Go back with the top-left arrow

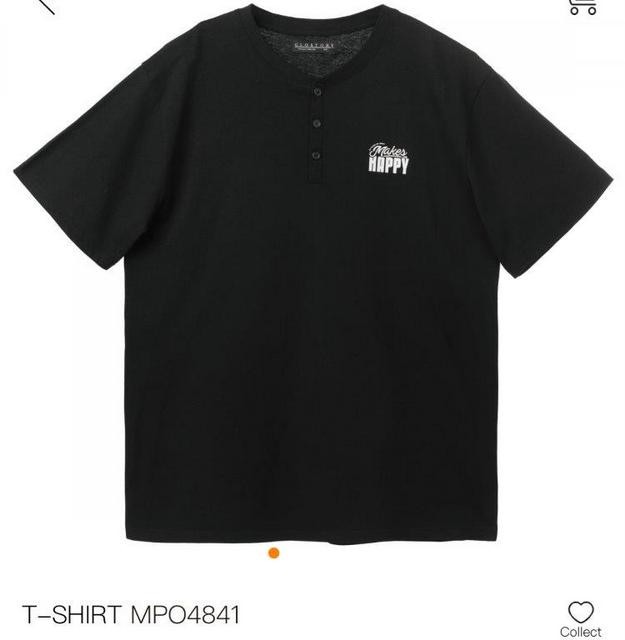[47, 5]
